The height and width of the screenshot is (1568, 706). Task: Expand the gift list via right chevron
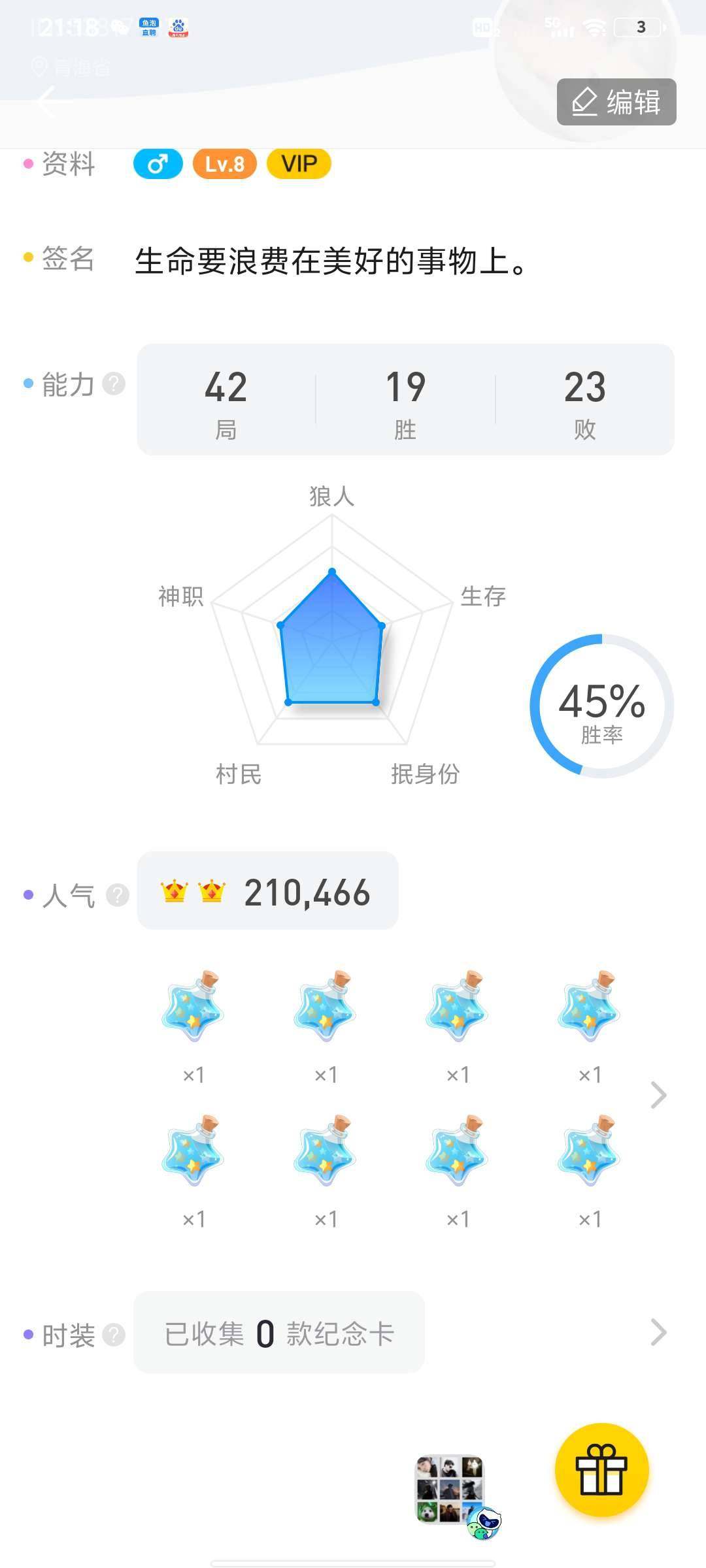[657, 1094]
